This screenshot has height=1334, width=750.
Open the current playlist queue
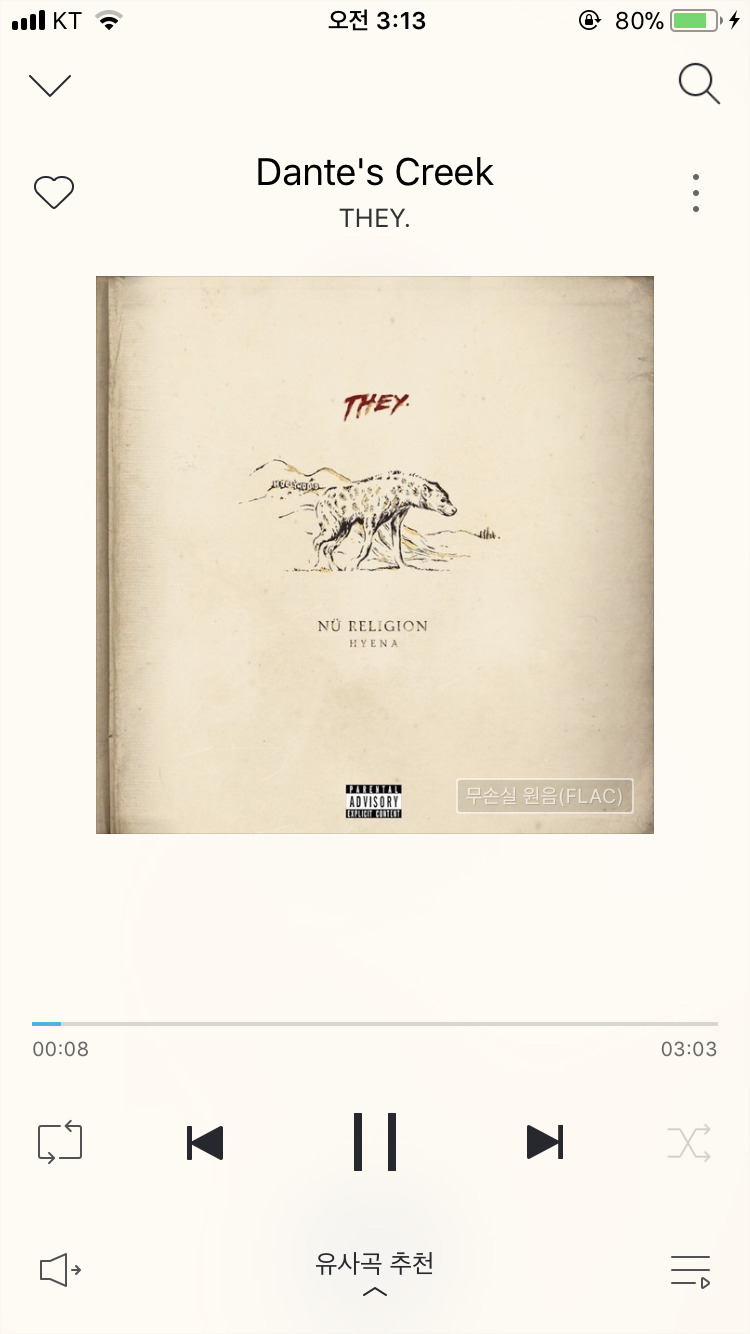(x=690, y=1271)
